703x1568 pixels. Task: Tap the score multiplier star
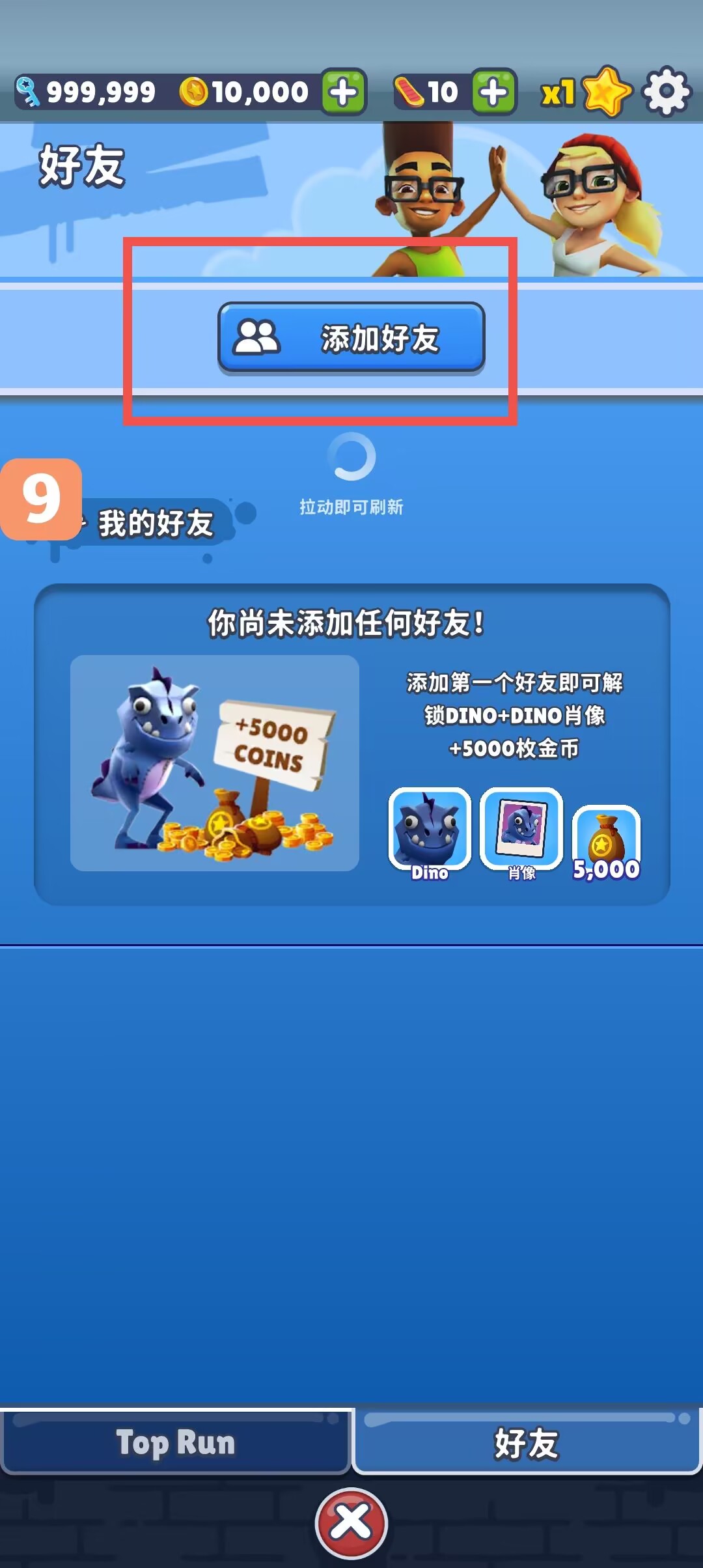pyautogui.click(x=607, y=92)
